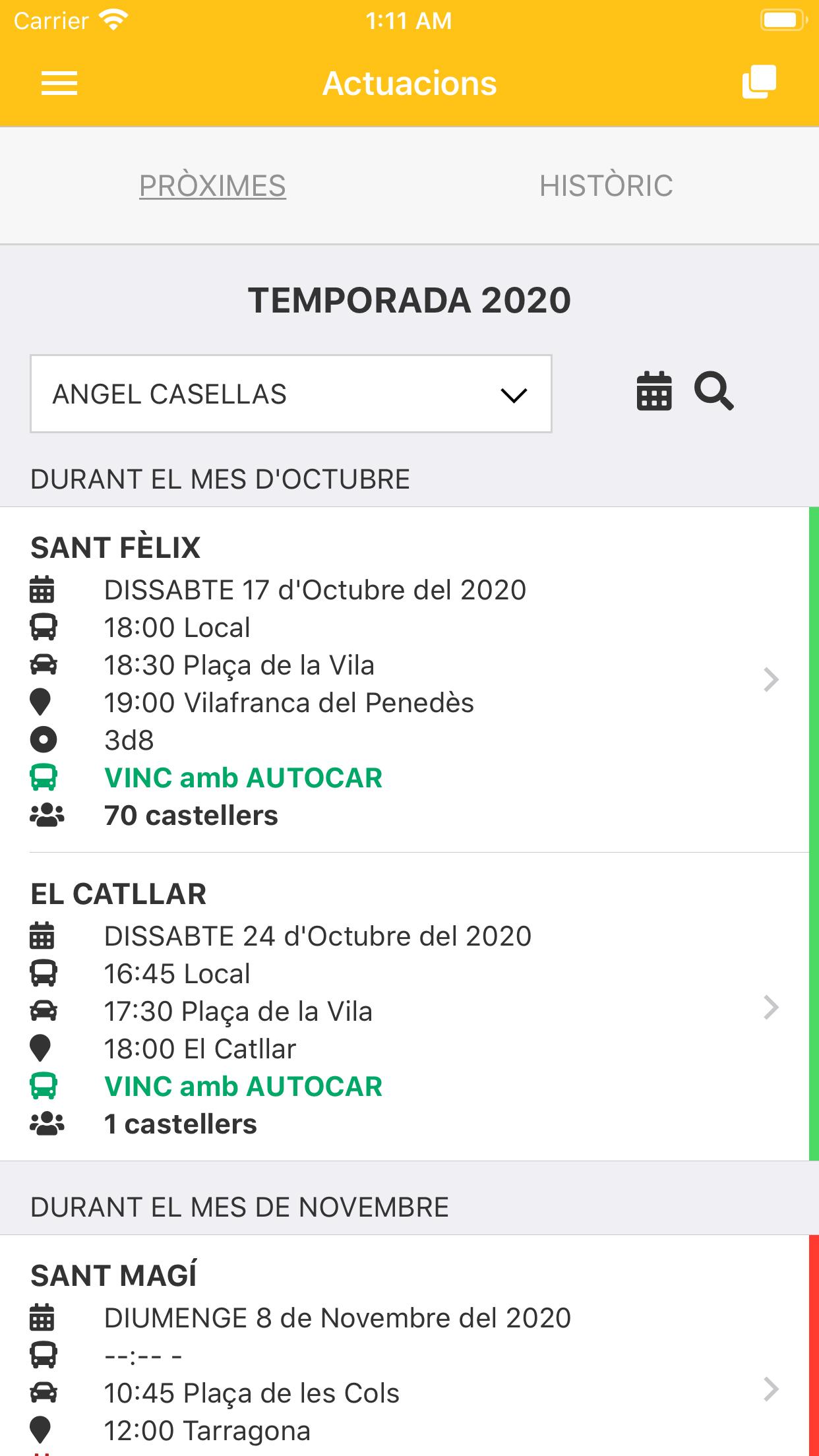Open the Sant Fèlix event details
Image resolution: width=819 pixels, height=1456 pixels.
click(404, 680)
